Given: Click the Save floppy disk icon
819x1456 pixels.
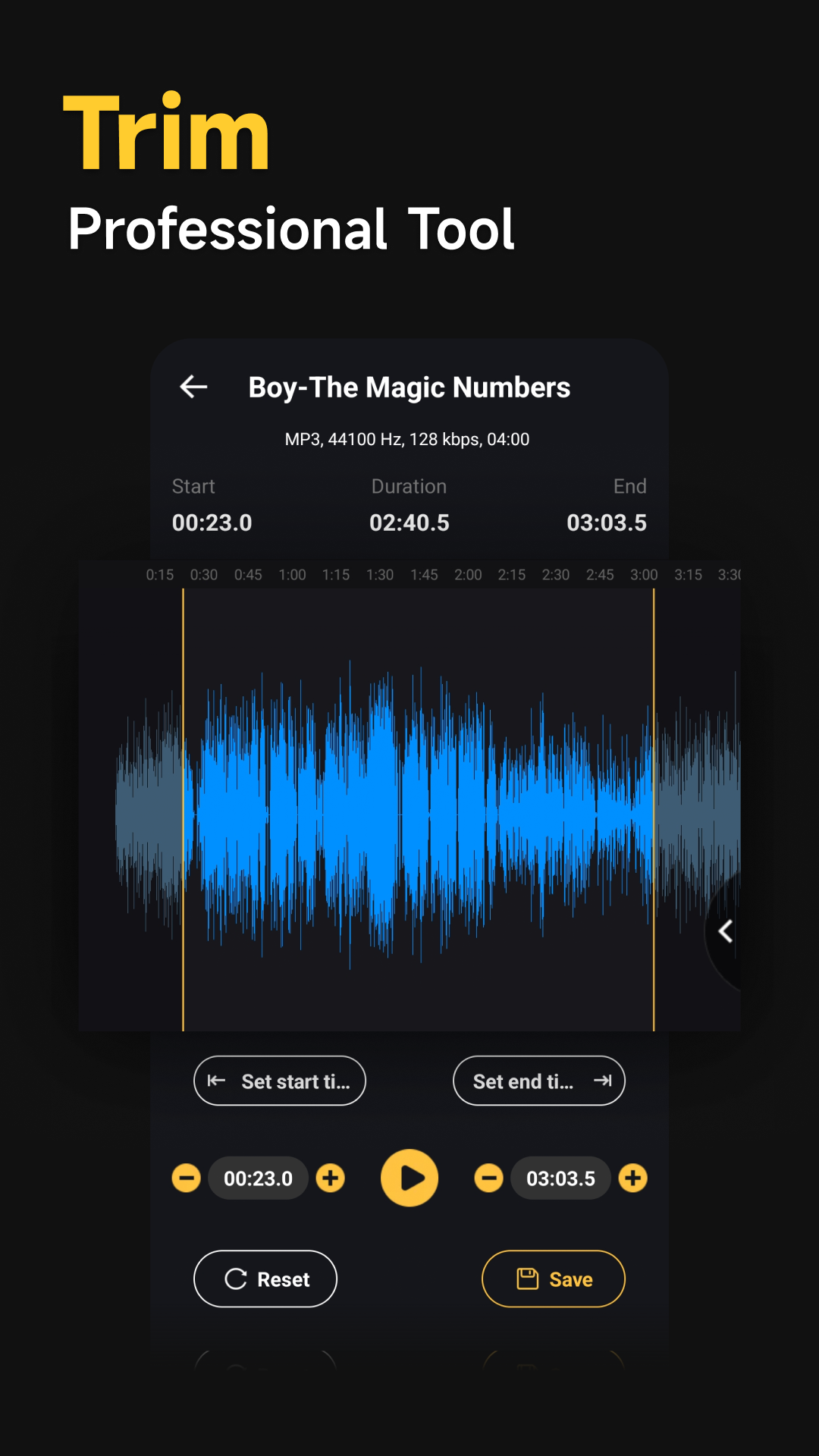Looking at the screenshot, I should click(x=528, y=1279).
